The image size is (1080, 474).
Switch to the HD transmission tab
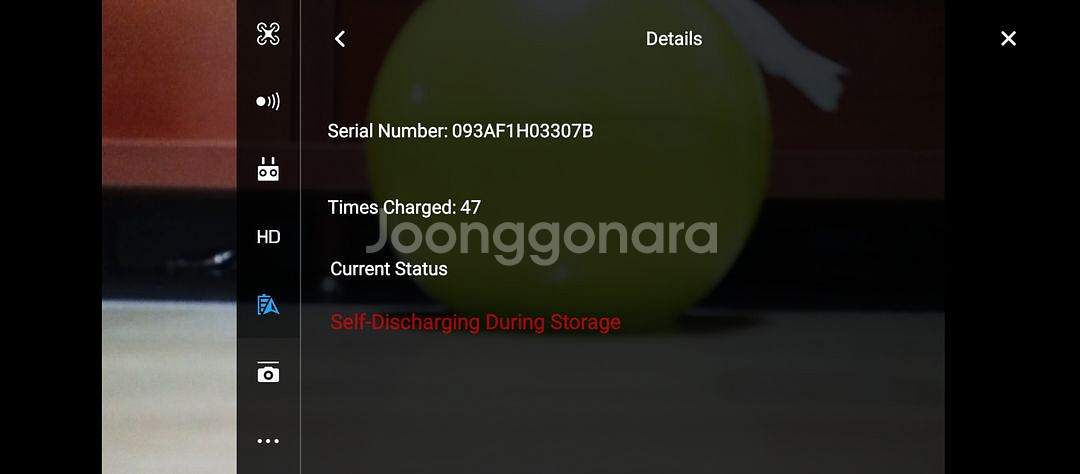[x=268, y=237]
